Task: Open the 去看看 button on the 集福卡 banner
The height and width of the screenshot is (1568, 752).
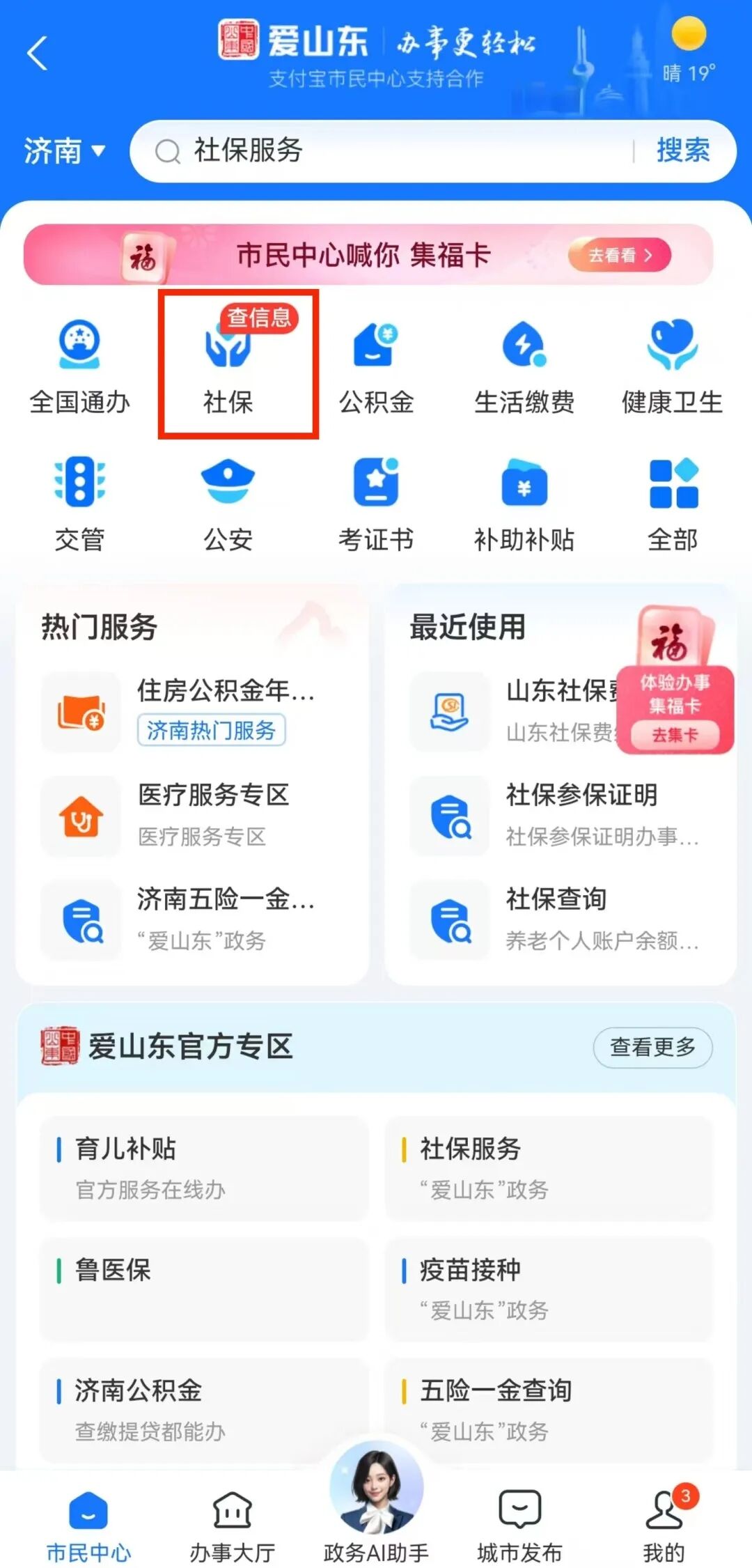Action: 619,255
